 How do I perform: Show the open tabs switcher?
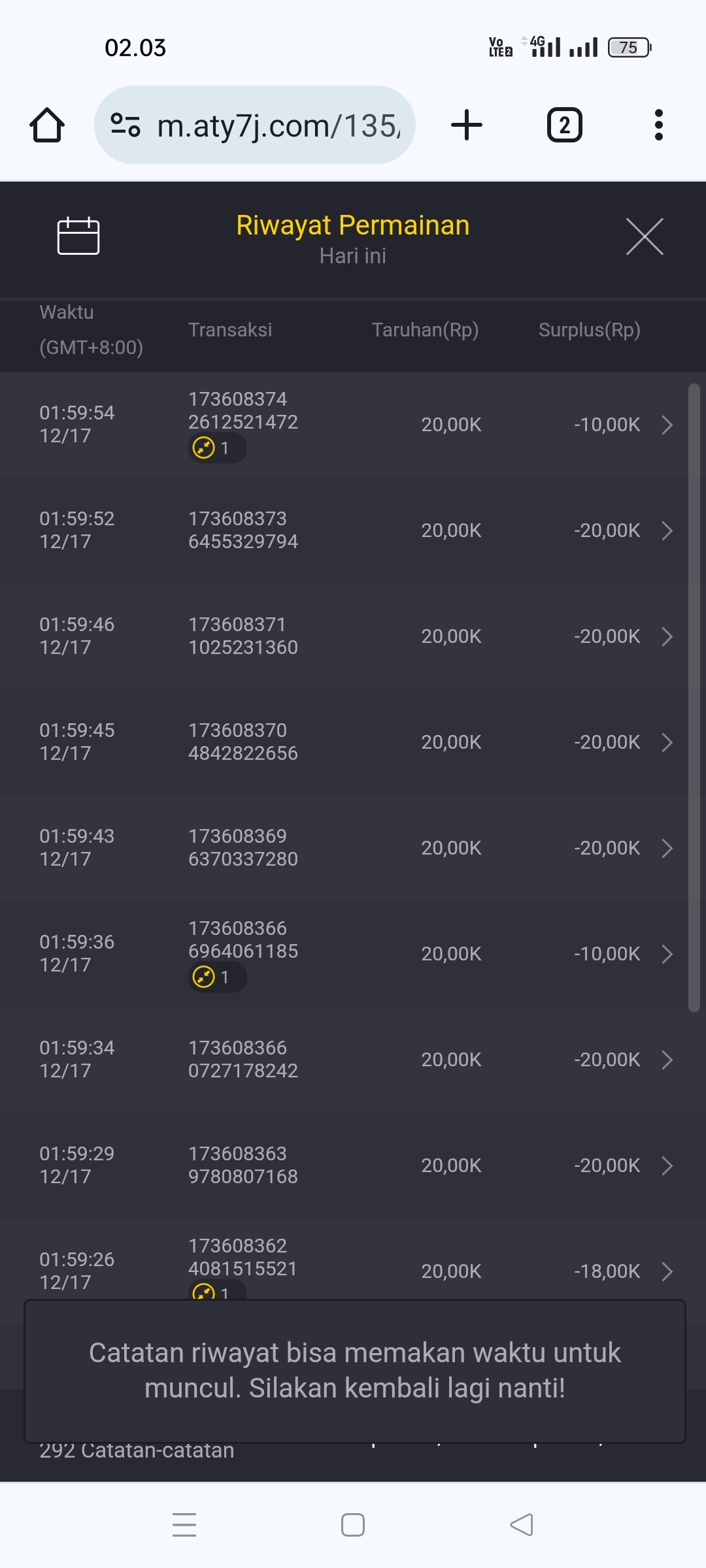pos(564,125)
